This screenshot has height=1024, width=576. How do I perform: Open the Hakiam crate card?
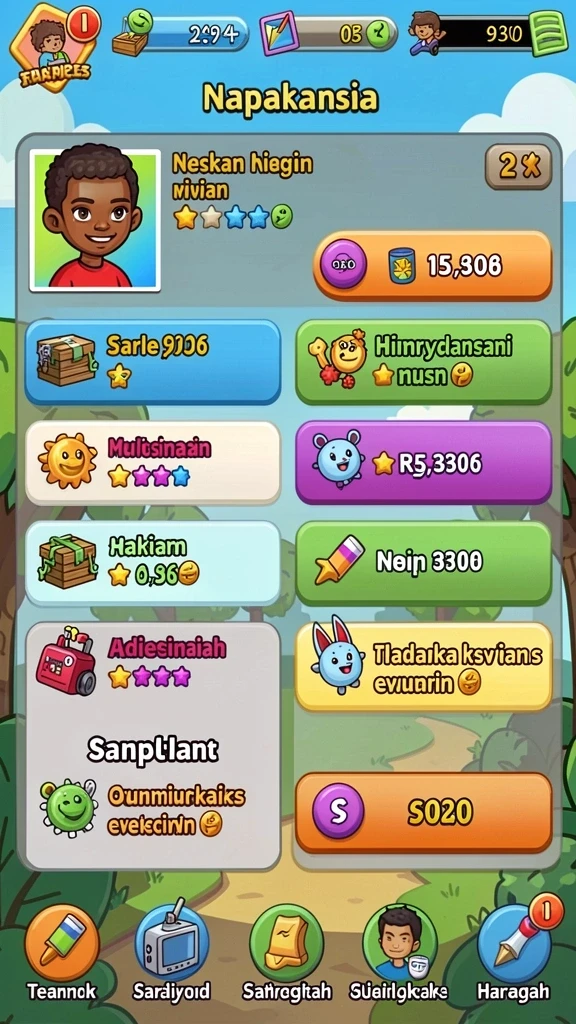tap(153, 564)
